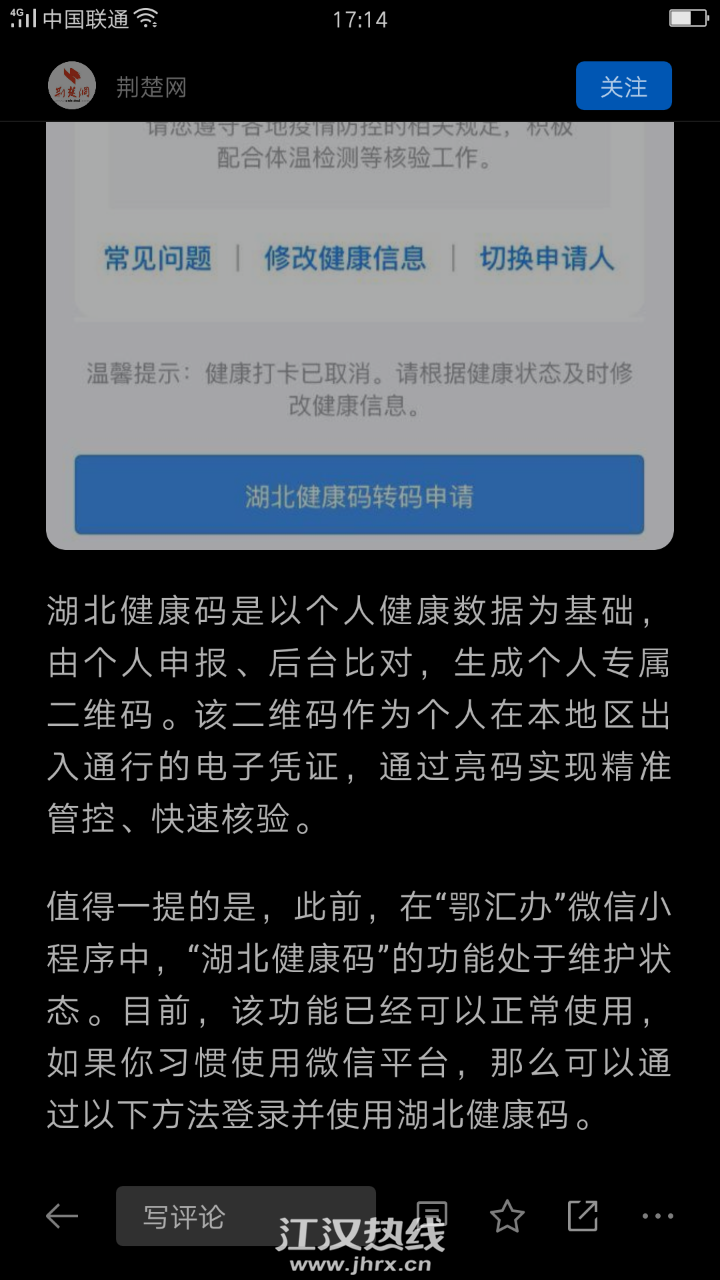
Task: Go back using the bottom-left arrow
Action: coord(62,1216)
